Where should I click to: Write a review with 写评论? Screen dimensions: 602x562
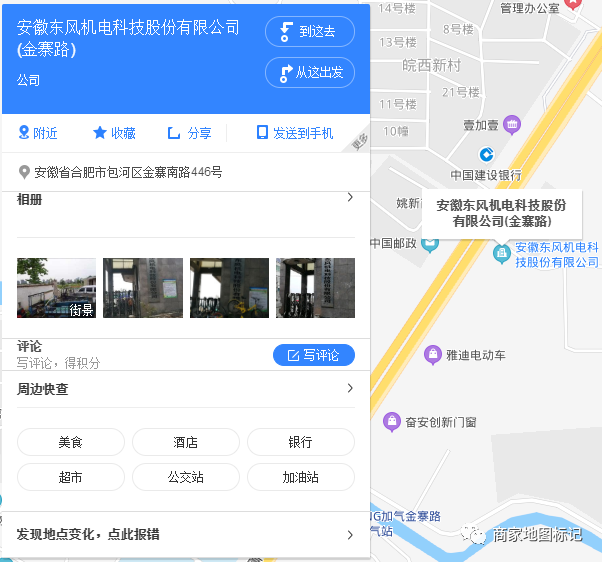coord(313,355)
